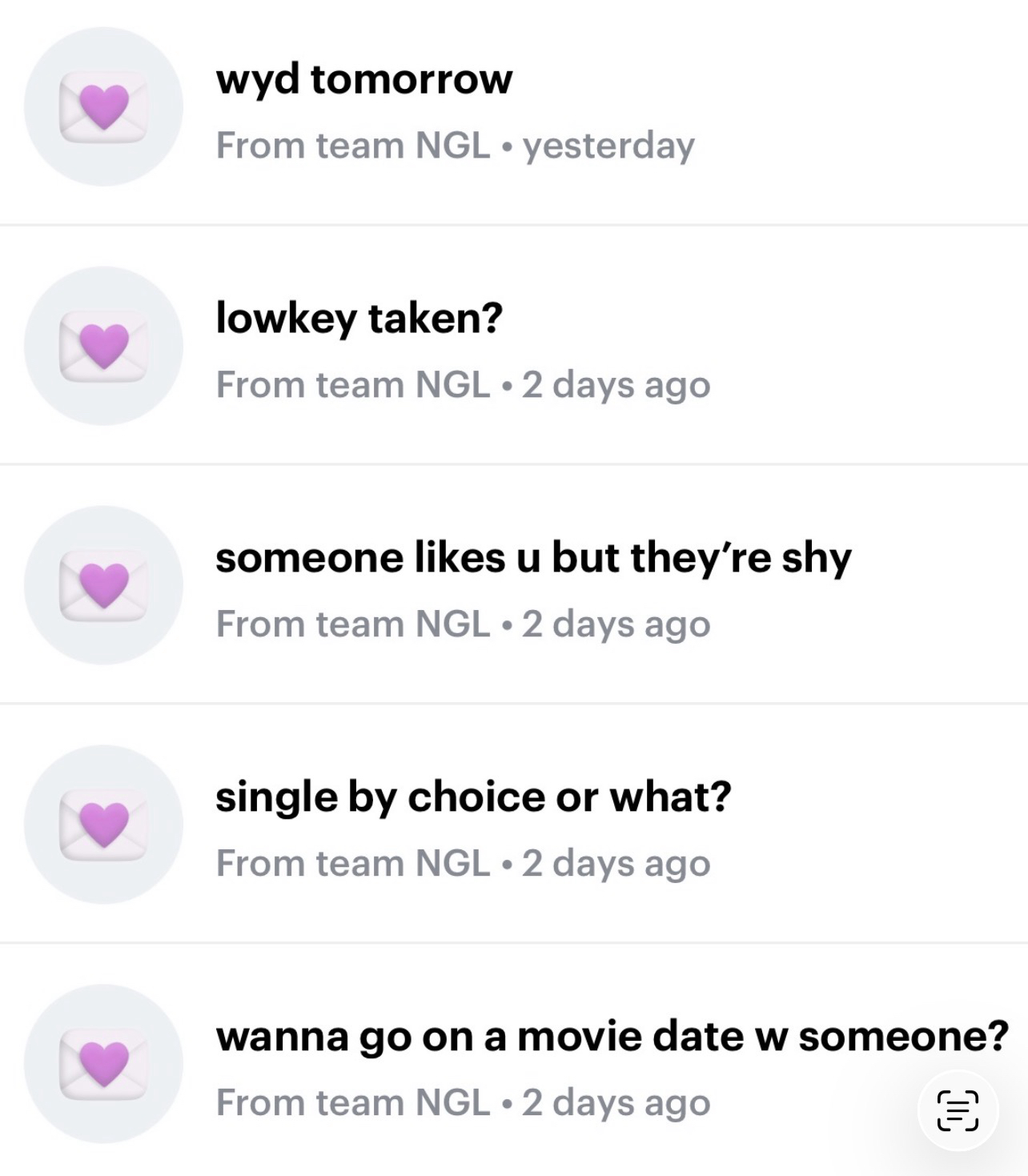The image size is (1028, 1176).
Task: Open 'single by choice or what?' message
Action: pos(473,797)
